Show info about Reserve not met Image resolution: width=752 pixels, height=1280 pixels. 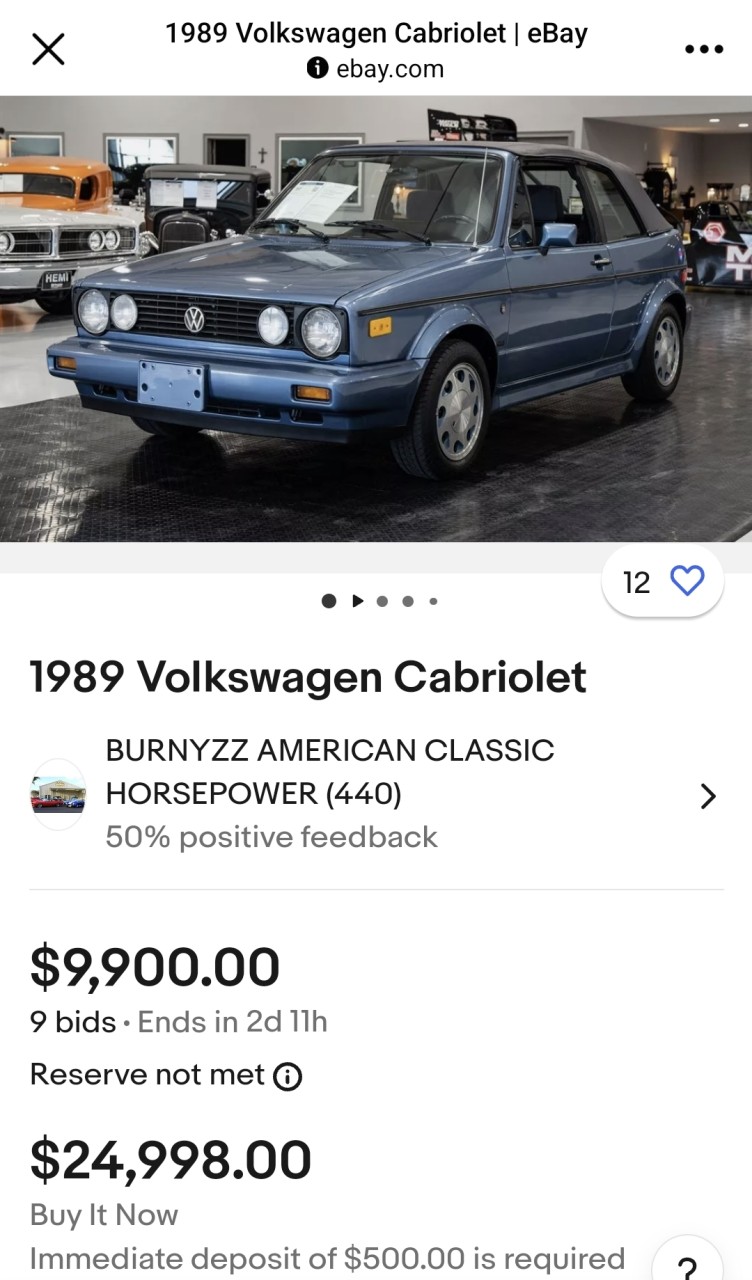288,1076
